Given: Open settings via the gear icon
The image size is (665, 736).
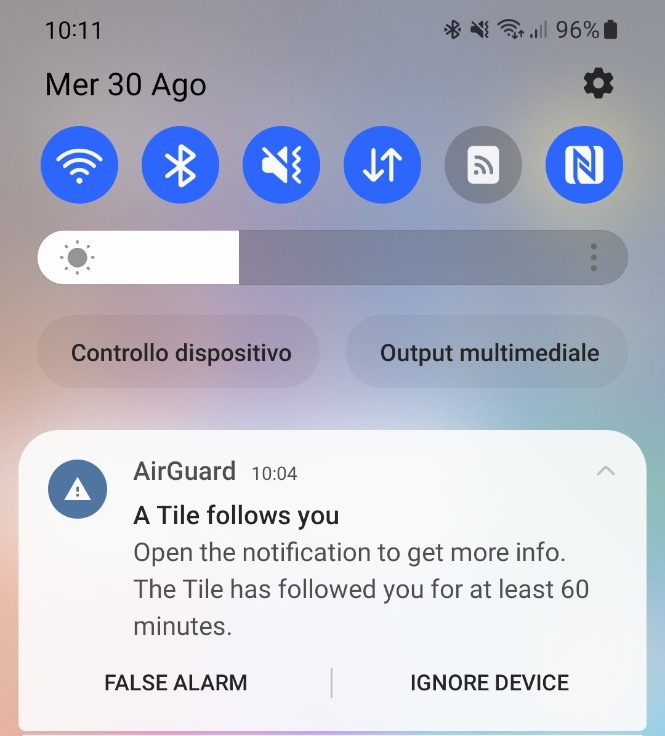Looking at the screenshot, I should (x=598, y=84).
